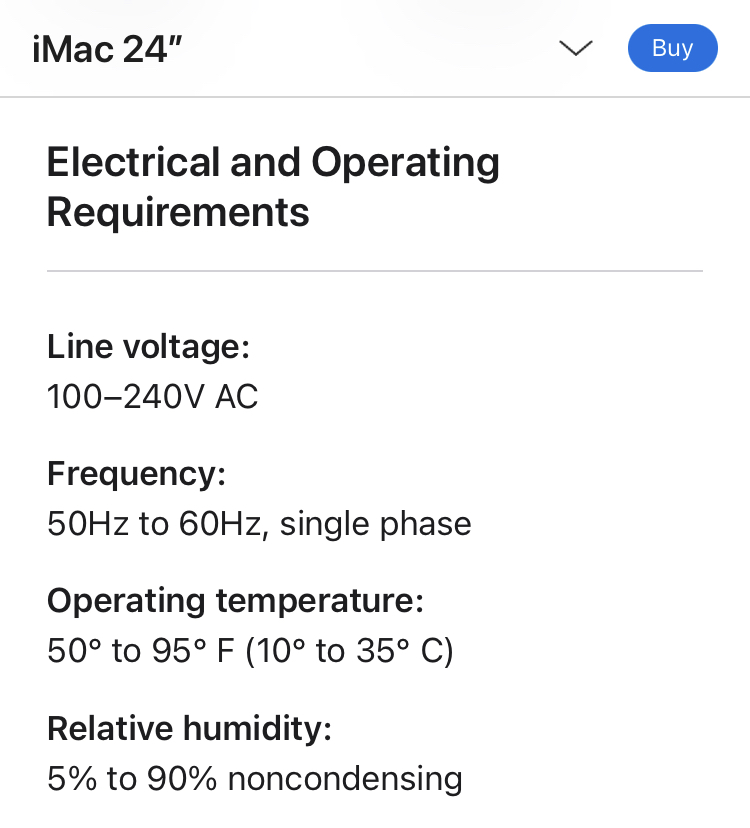Tap the blue Buy button

672,48
